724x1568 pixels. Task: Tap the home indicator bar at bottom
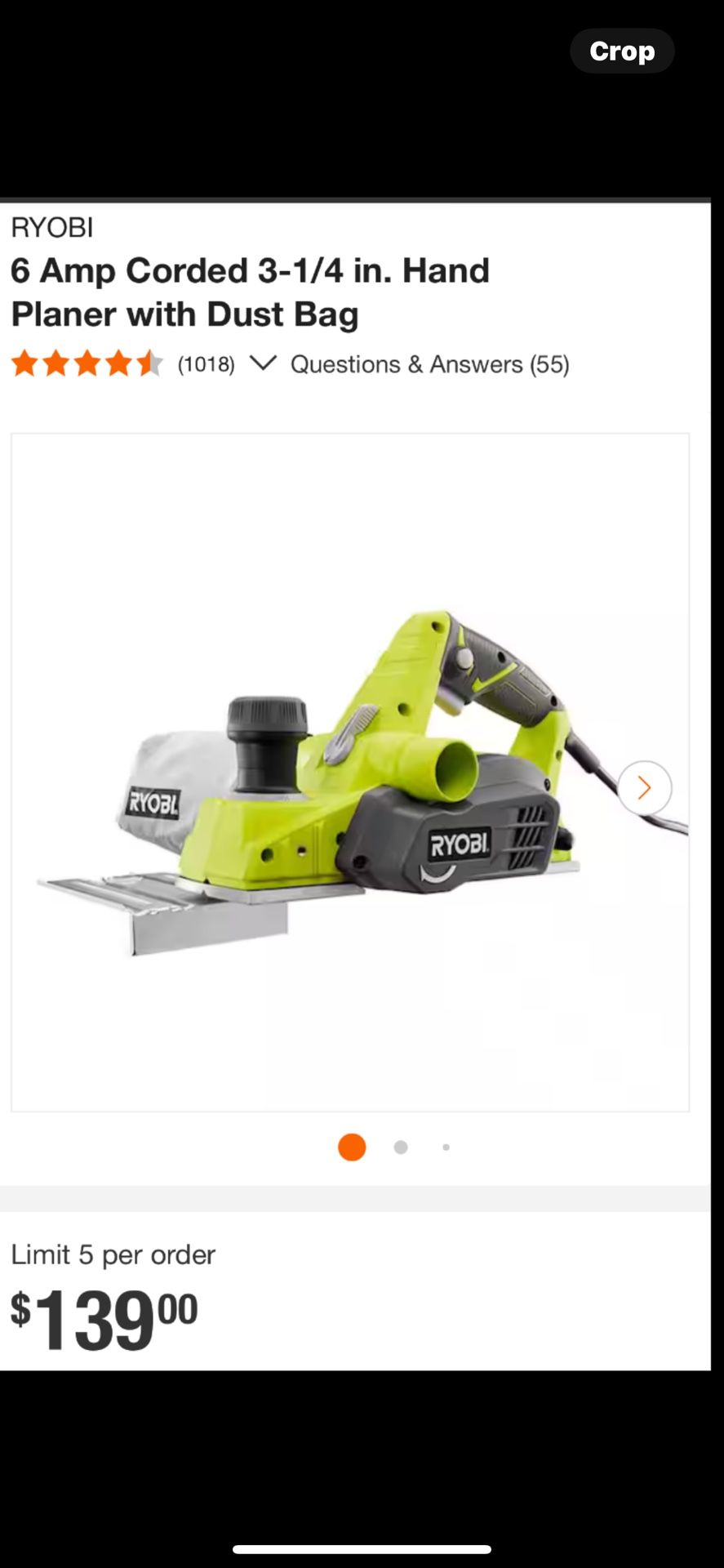pyautogui.click(x=362, y=1548)
